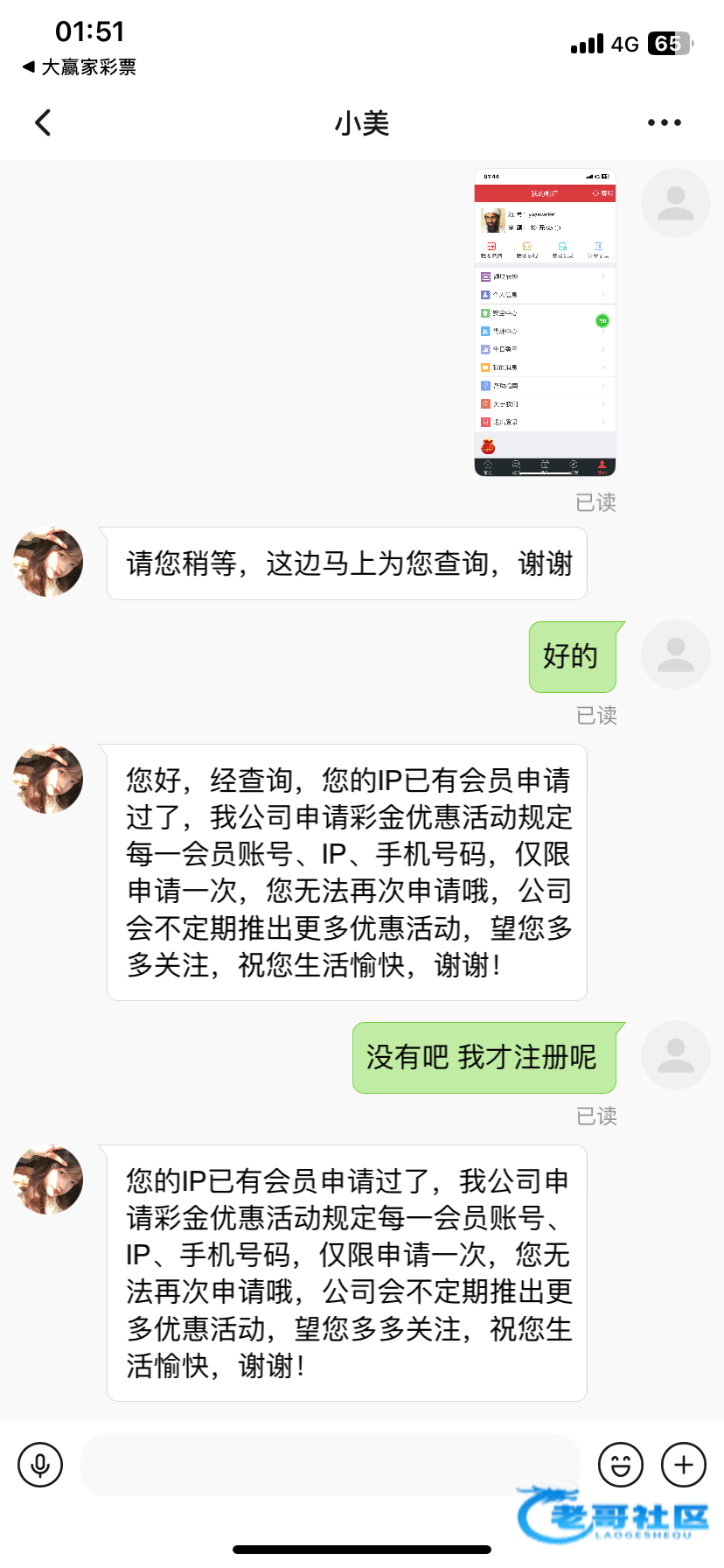Open the plus attachment menu
The width and height of the screenshot is (724, 1568).
683,1464
